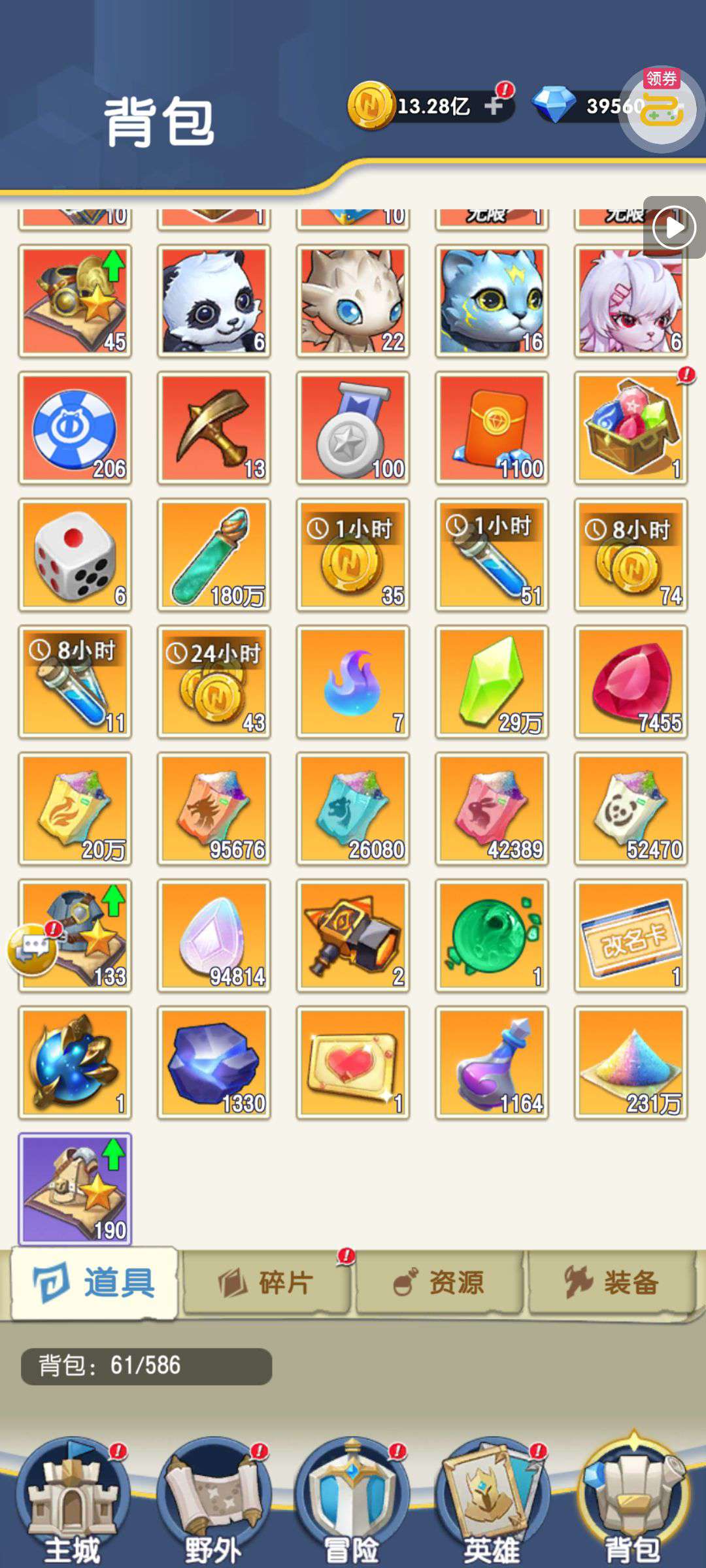Open 野外 in the bottom navigation
The width and height of the screenshot is (706, 1568).
coord(212,1501)
